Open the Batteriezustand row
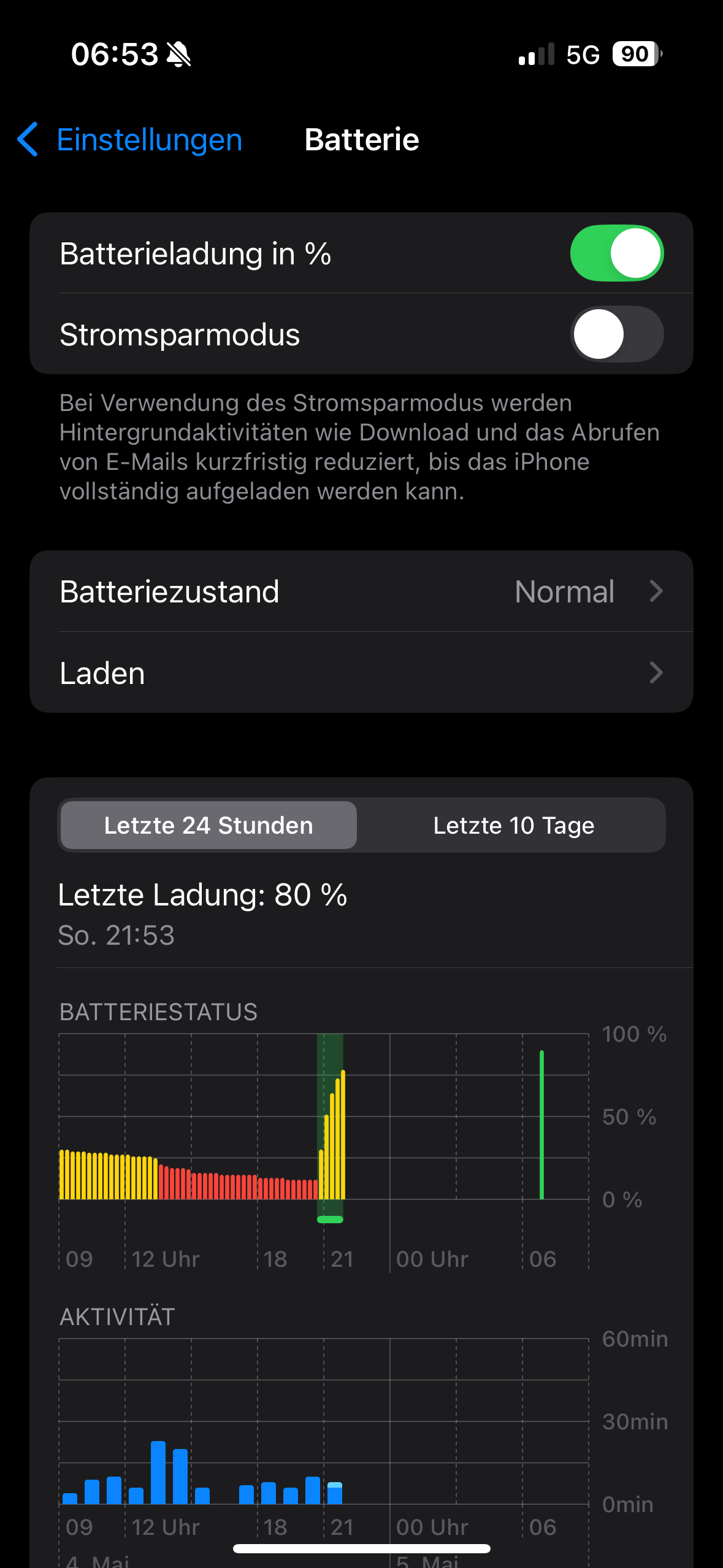Screen dimensions: 723x1568 pyautogui.click(x=361, y=592)
